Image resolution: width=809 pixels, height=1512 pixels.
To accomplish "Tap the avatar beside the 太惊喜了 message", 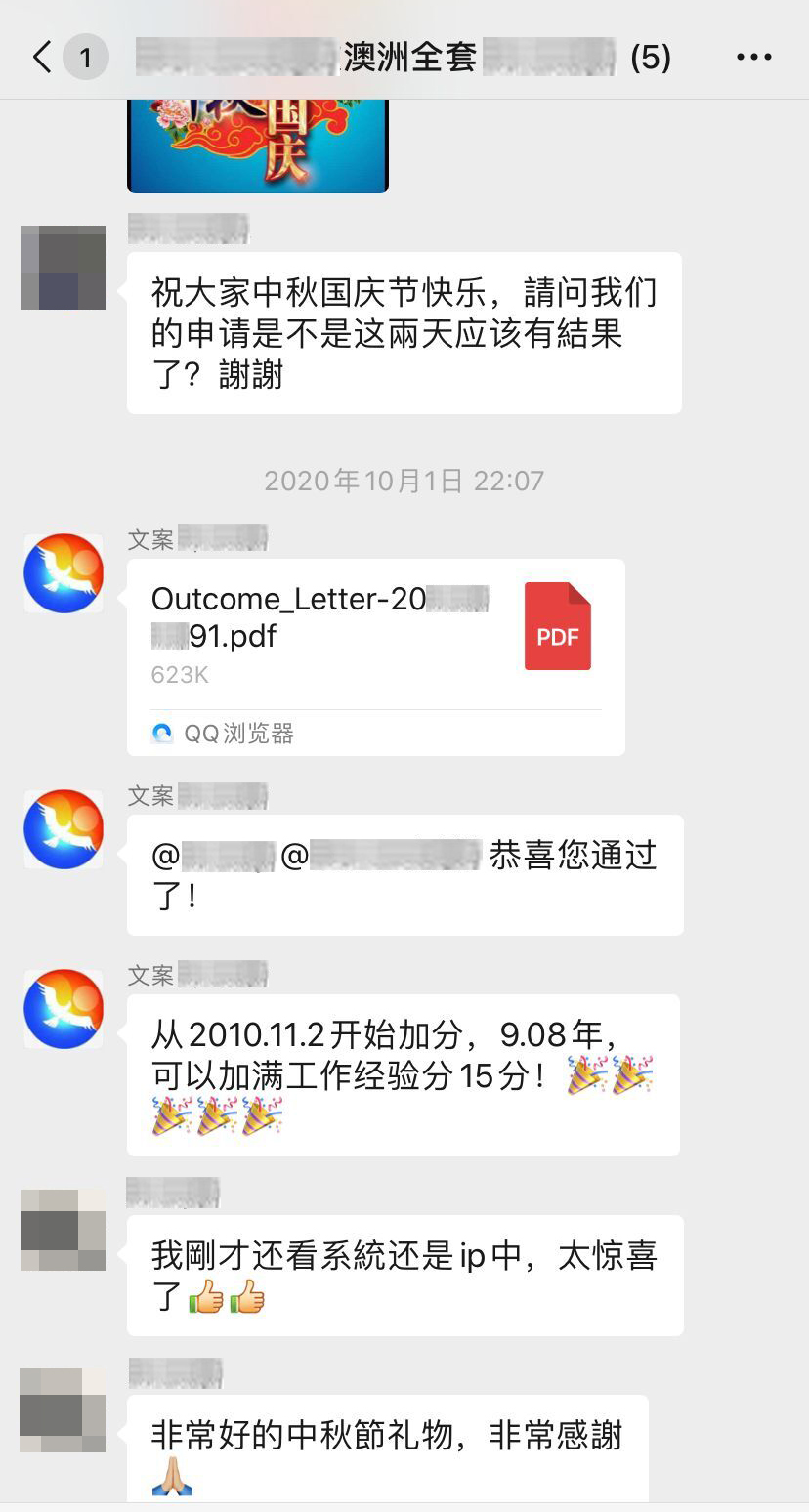I will coord(64,1230).
